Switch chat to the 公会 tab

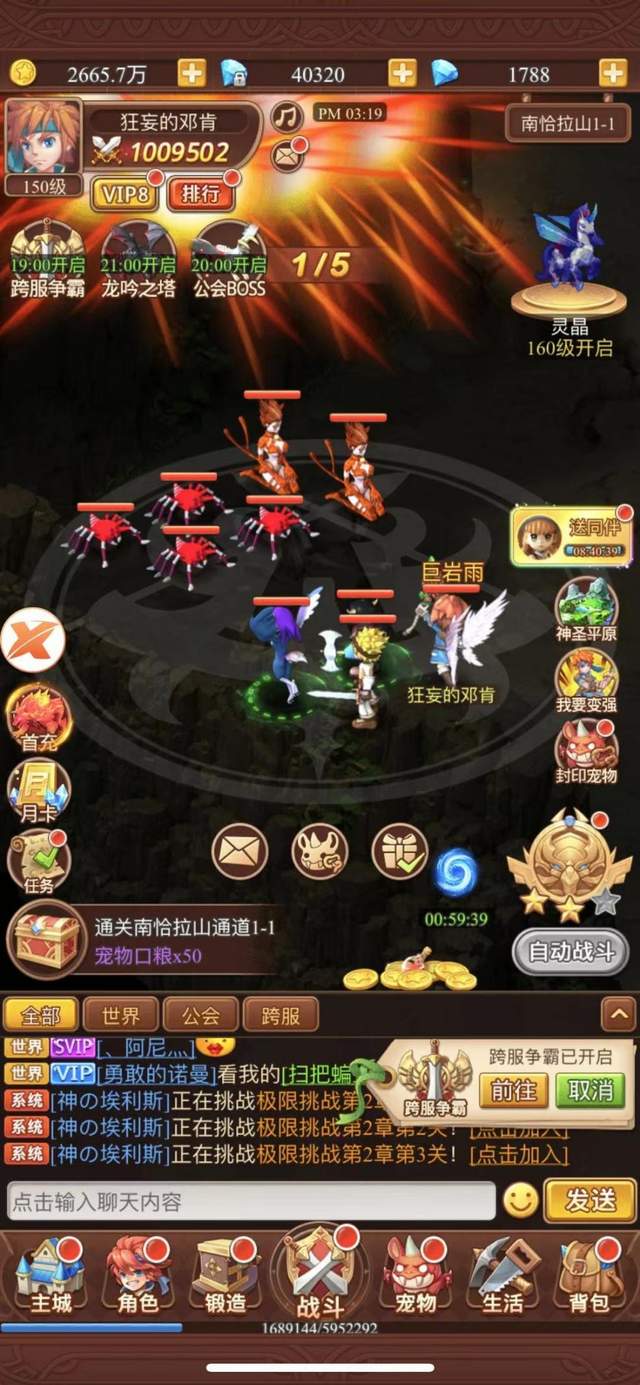coord(200,1015)
